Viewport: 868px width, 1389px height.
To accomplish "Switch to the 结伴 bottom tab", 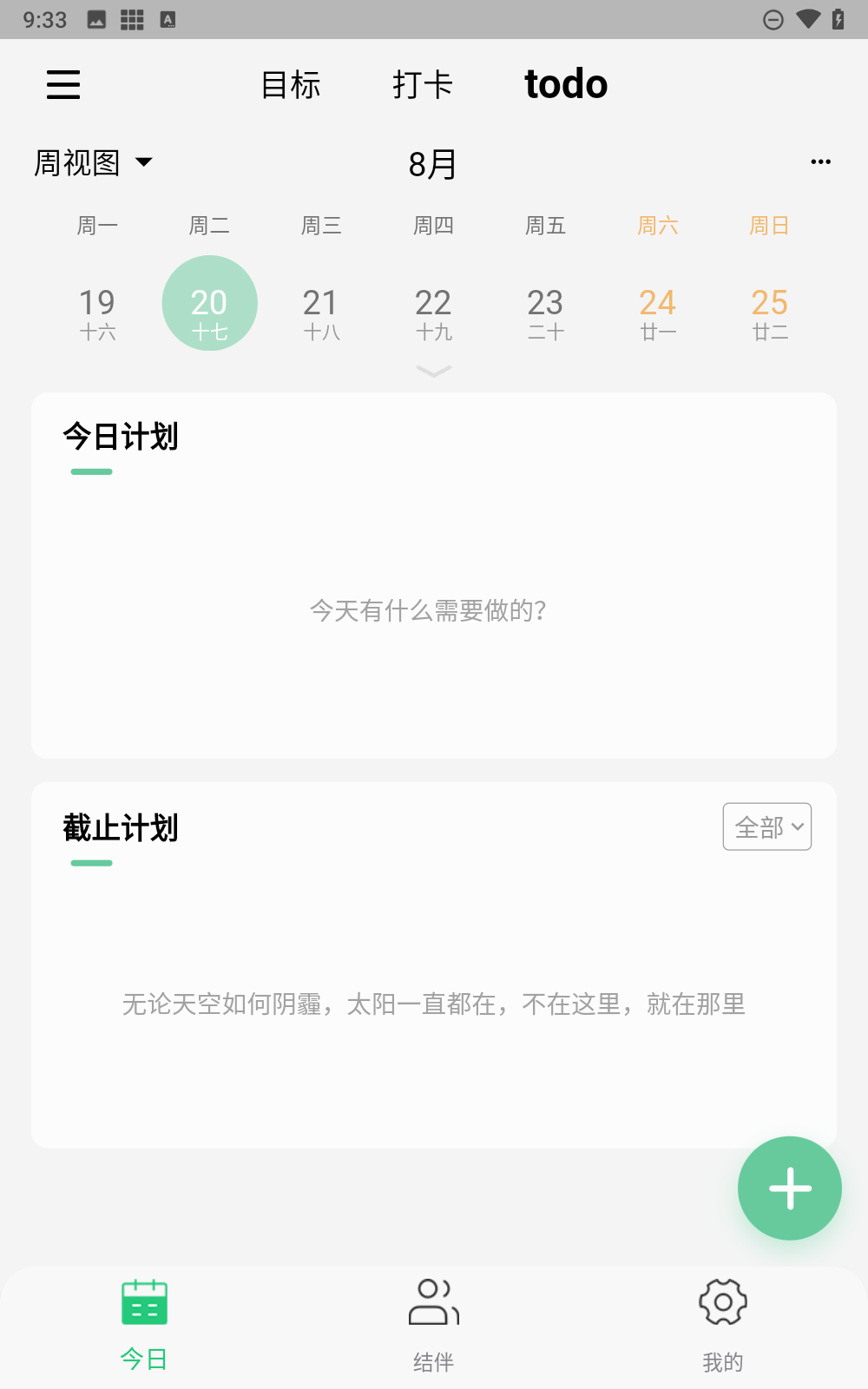I will (x=433, y=1324).
